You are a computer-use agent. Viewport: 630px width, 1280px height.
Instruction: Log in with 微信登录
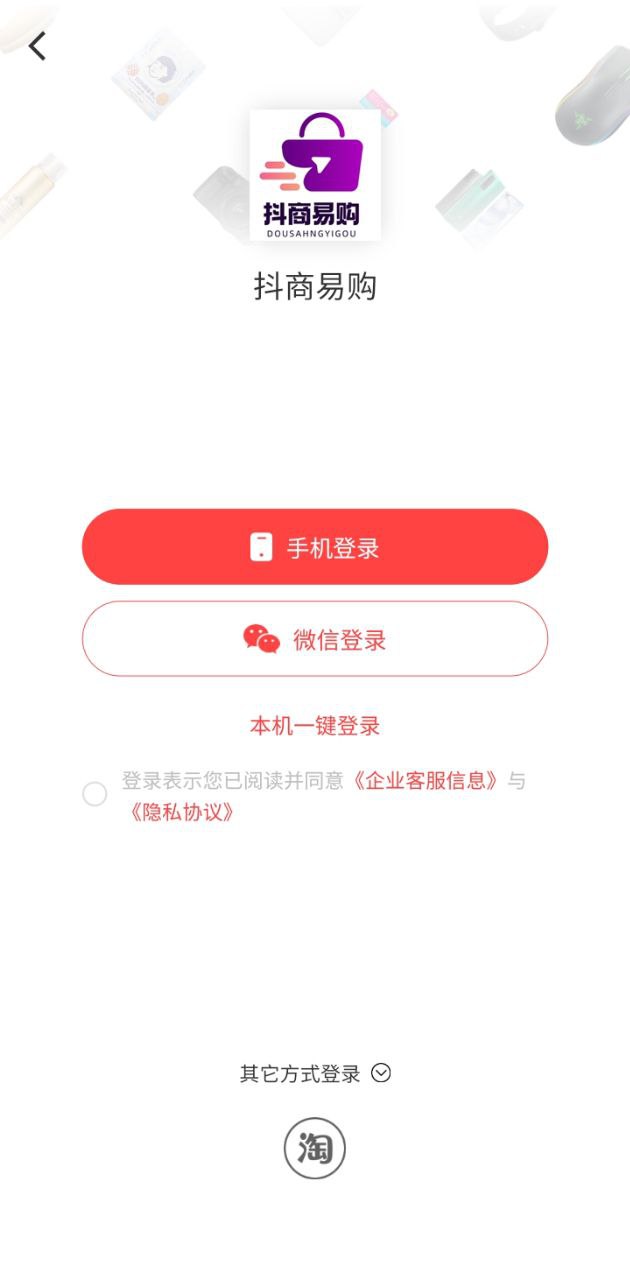point(315,639)
